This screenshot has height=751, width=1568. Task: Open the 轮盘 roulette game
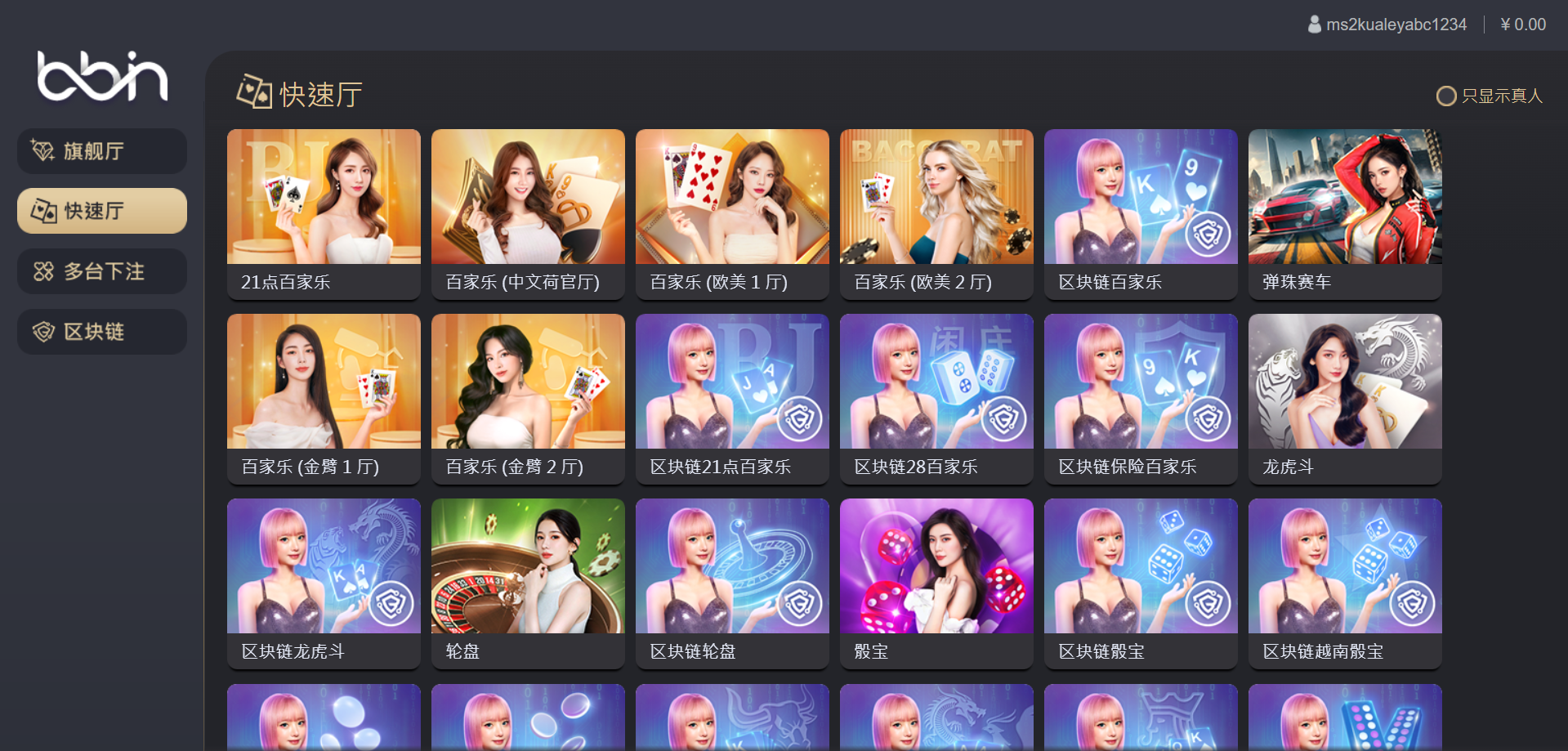528,583
